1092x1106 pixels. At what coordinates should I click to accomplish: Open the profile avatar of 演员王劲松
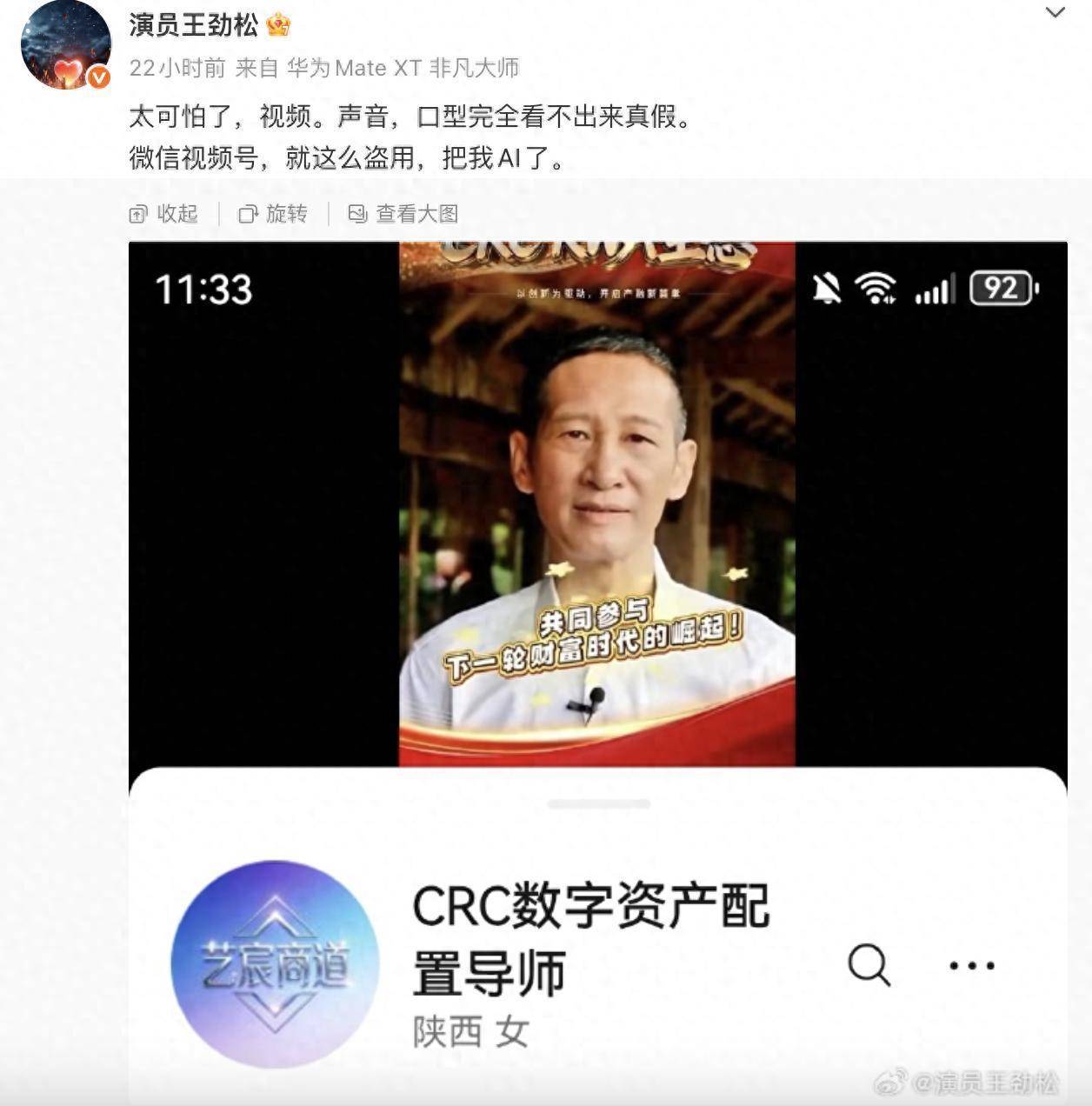tap(65, 44)
